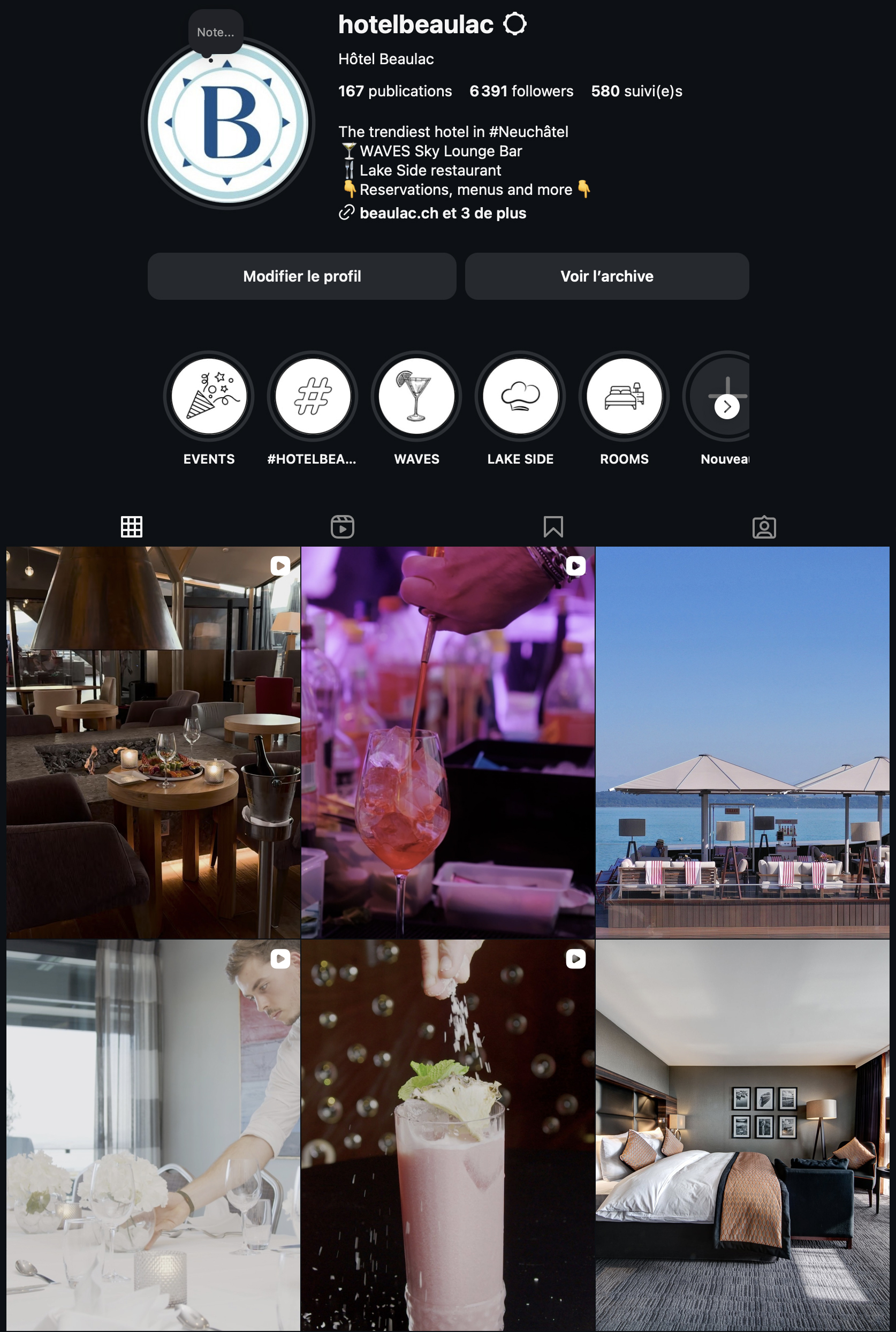Switch to the Reels tab
This screenshot has width=896, height=1332.
(x=342, y=527)
